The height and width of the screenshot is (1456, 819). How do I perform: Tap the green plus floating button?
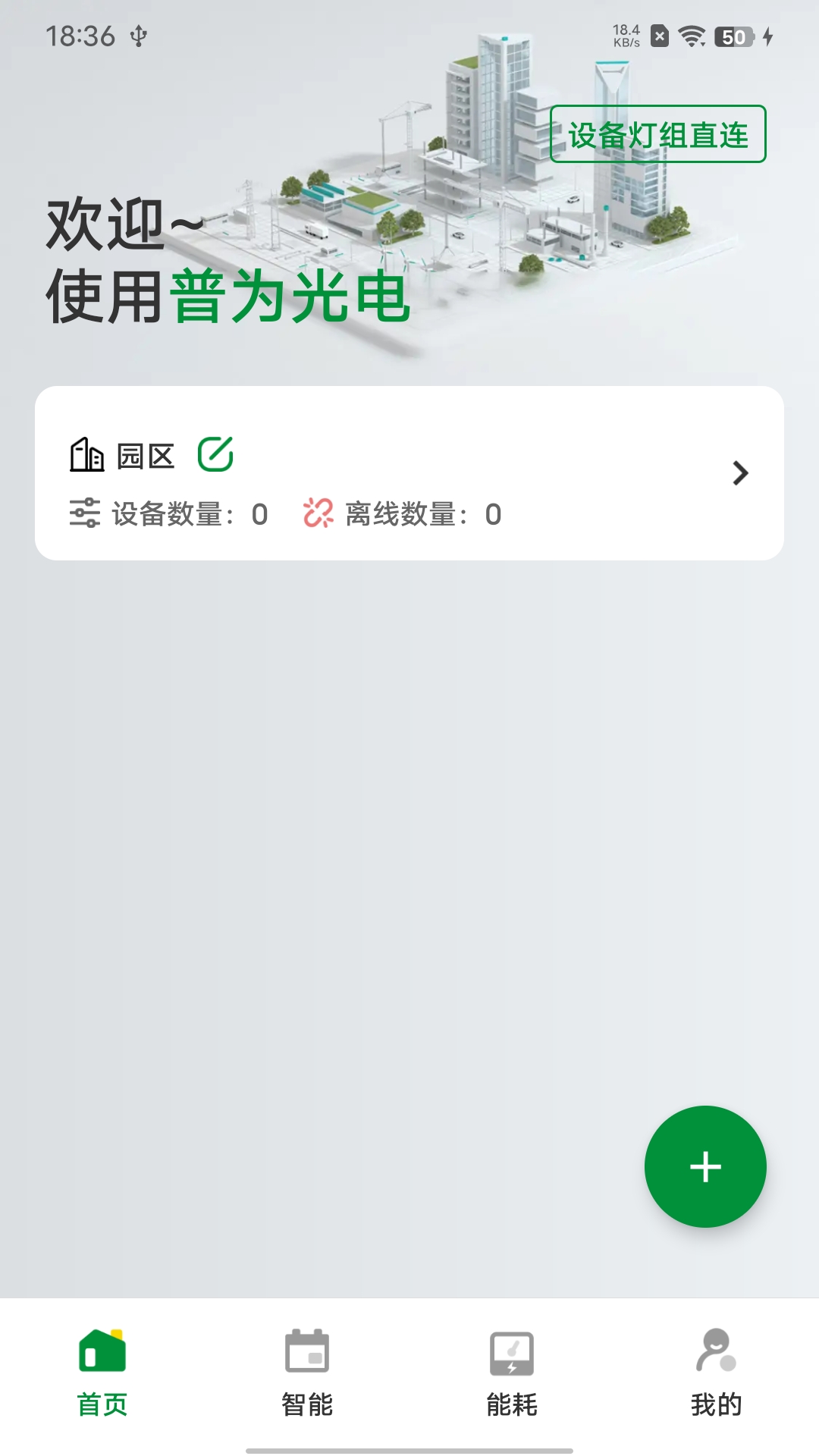(704, 1166)
